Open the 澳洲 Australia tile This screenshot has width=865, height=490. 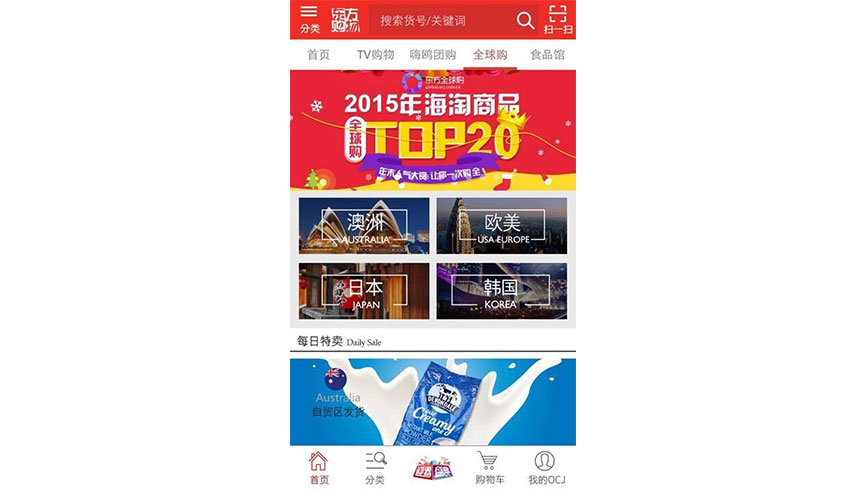click(364, 226)
